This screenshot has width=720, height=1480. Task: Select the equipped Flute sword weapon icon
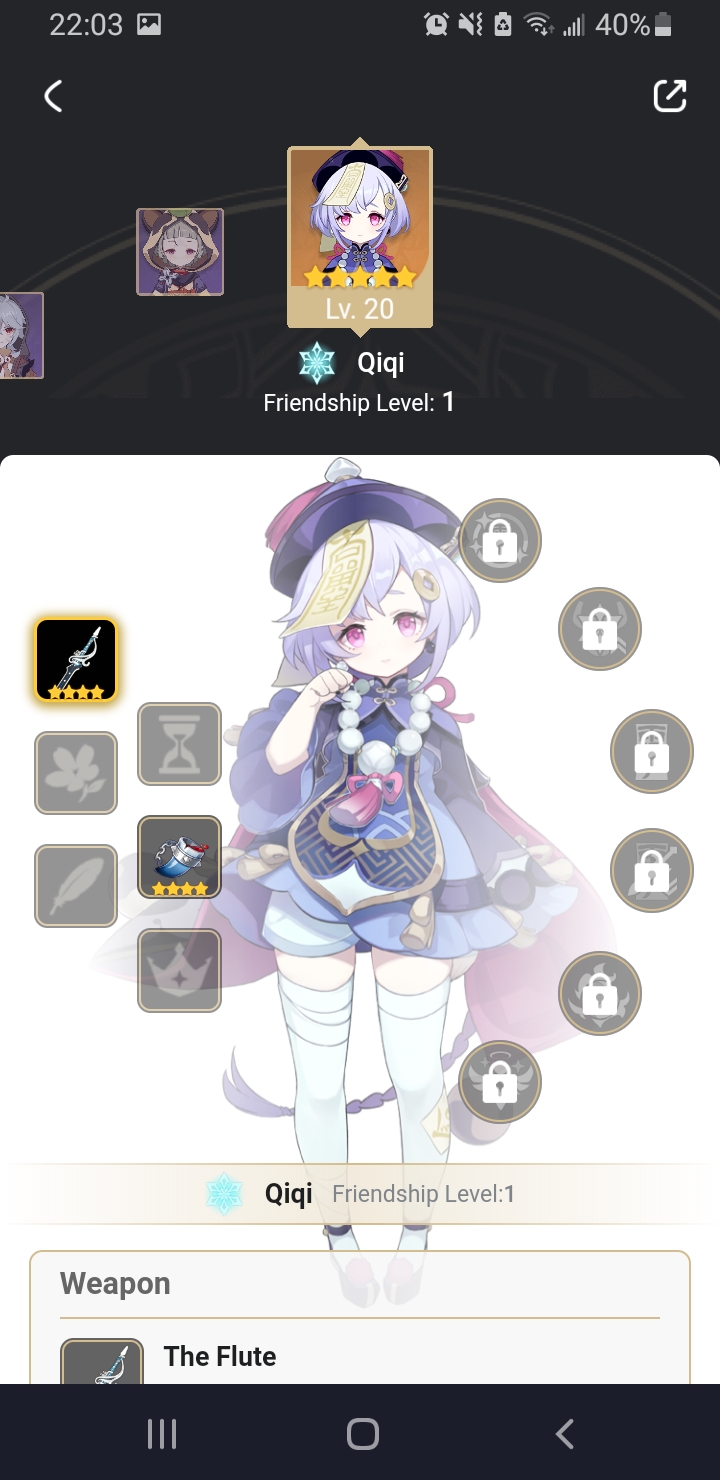75,658
